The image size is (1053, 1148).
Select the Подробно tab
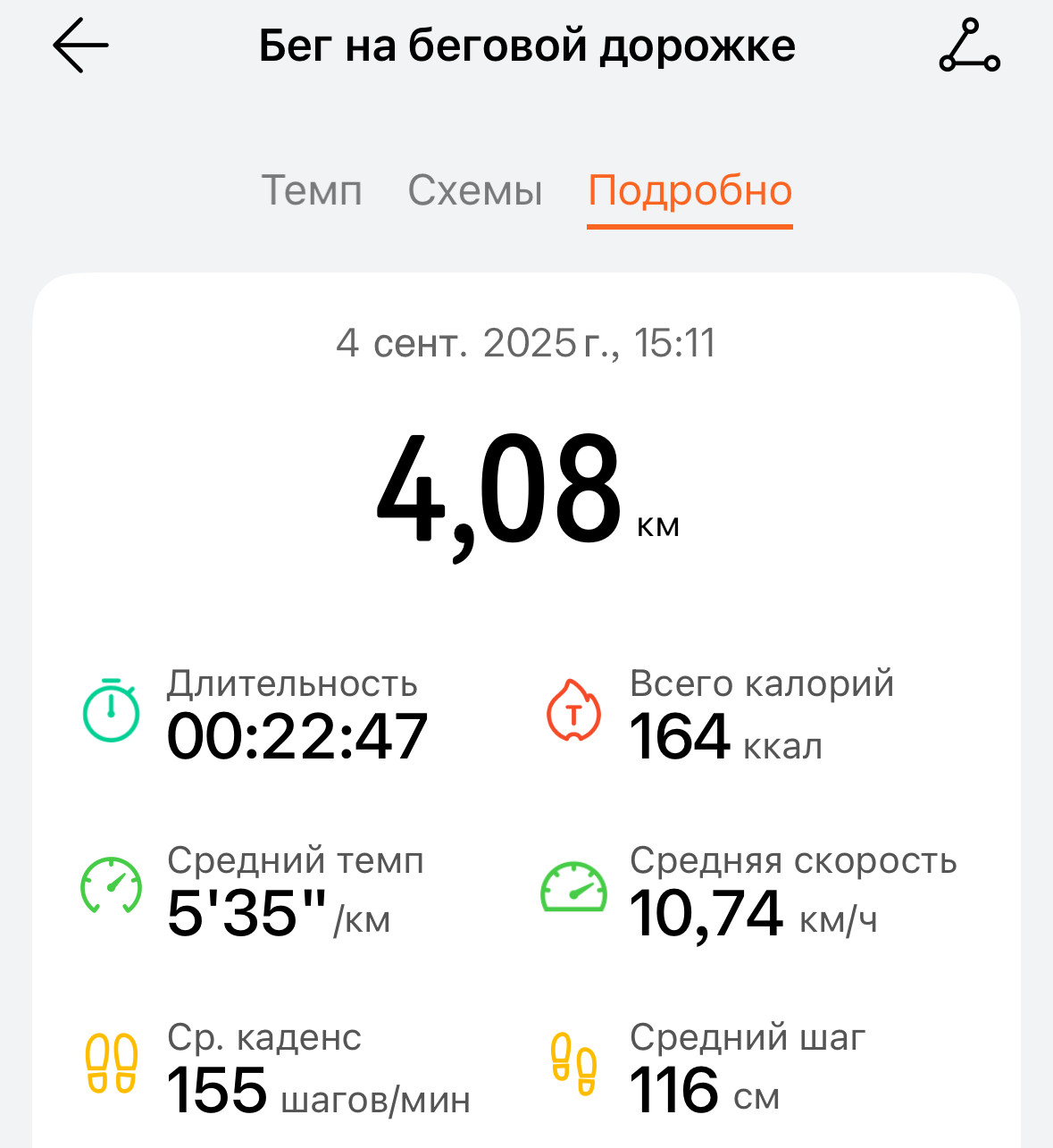[690, 191]
